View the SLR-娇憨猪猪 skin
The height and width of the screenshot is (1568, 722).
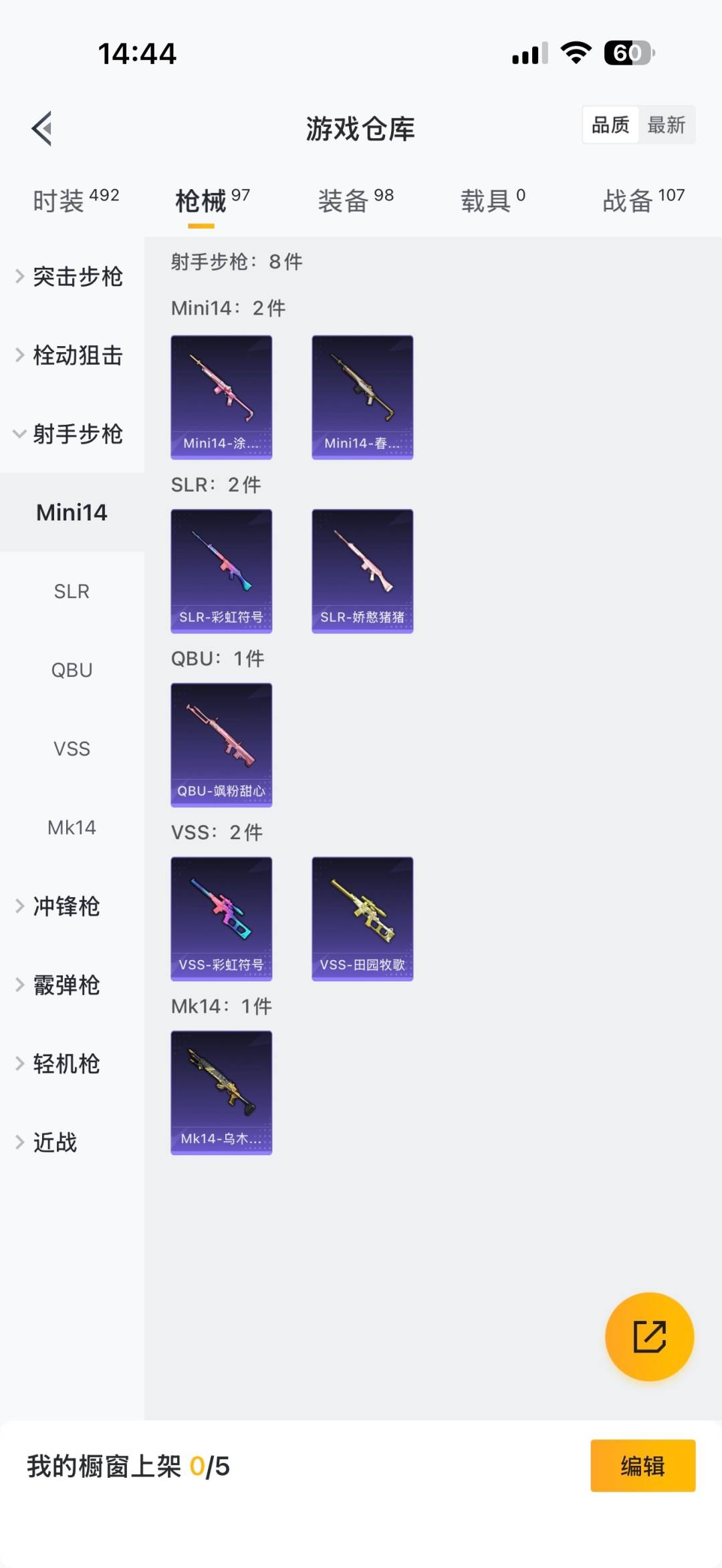coord(362,571)
